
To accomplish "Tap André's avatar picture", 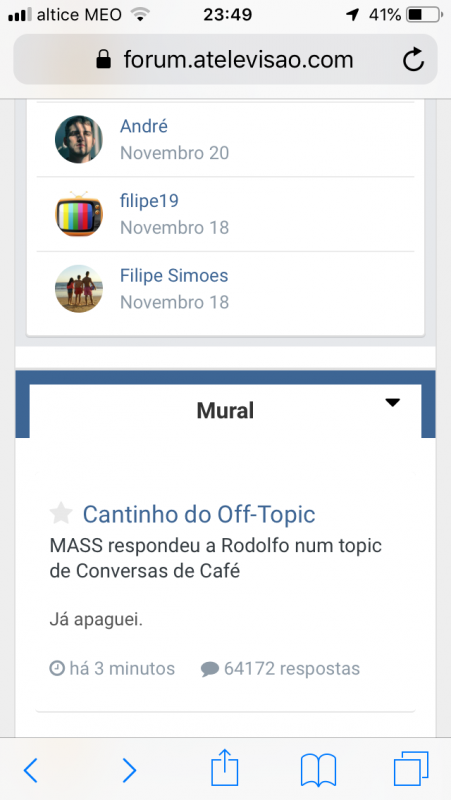I will pos(79,139).
